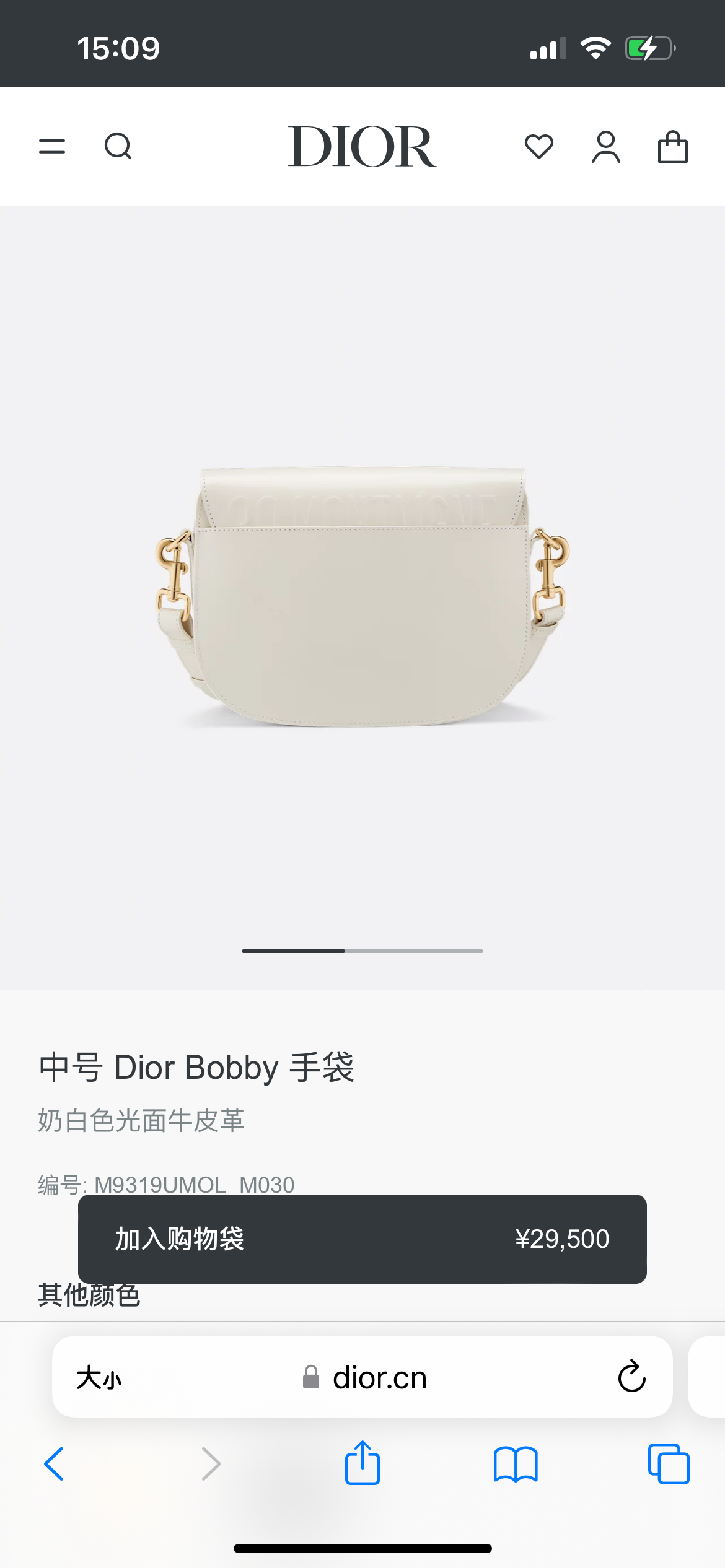Open the wishlist heart
This screenshot has height=1568, width=725.
538,147
